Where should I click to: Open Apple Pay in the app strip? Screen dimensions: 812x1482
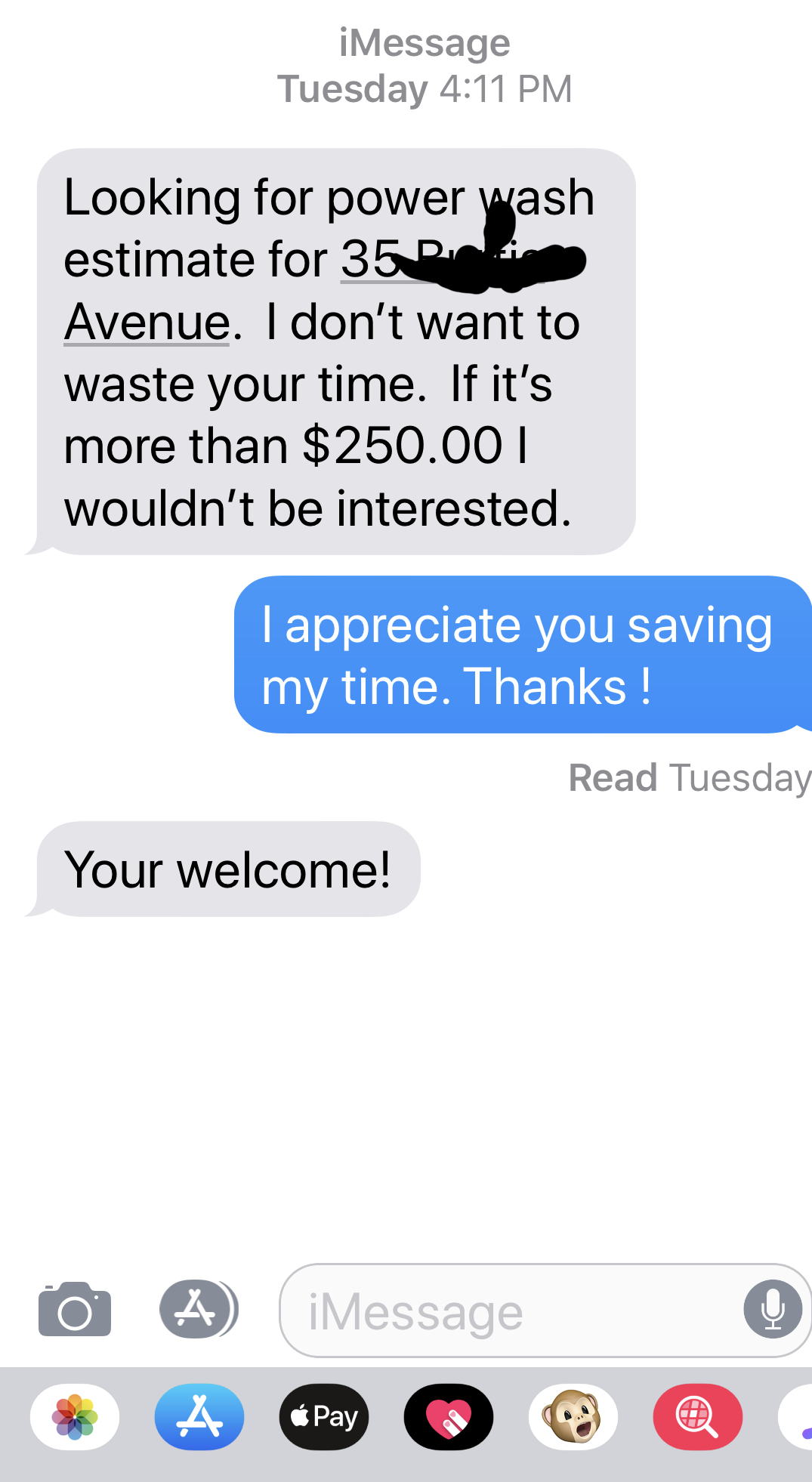pos(324,1416)
